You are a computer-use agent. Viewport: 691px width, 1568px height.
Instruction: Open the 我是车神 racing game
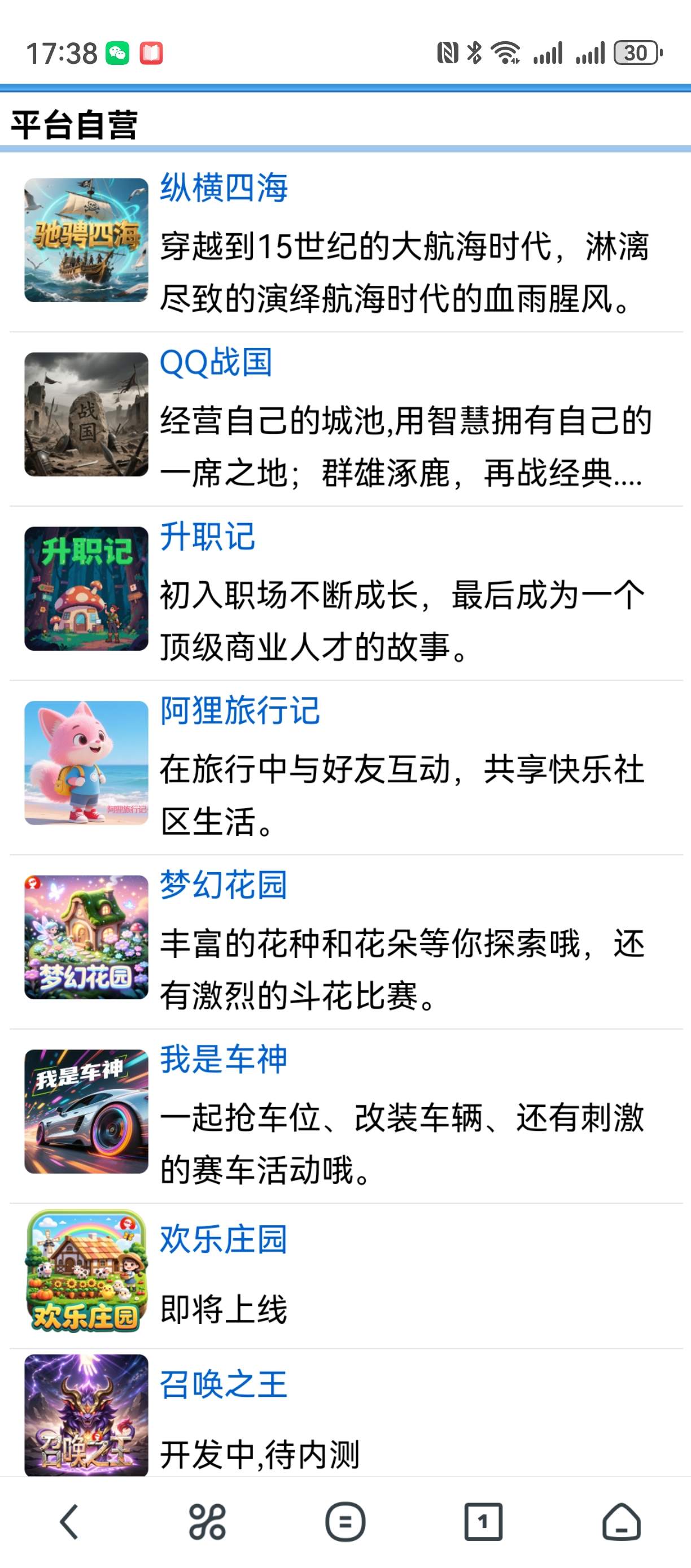[x=223, y=1059]
